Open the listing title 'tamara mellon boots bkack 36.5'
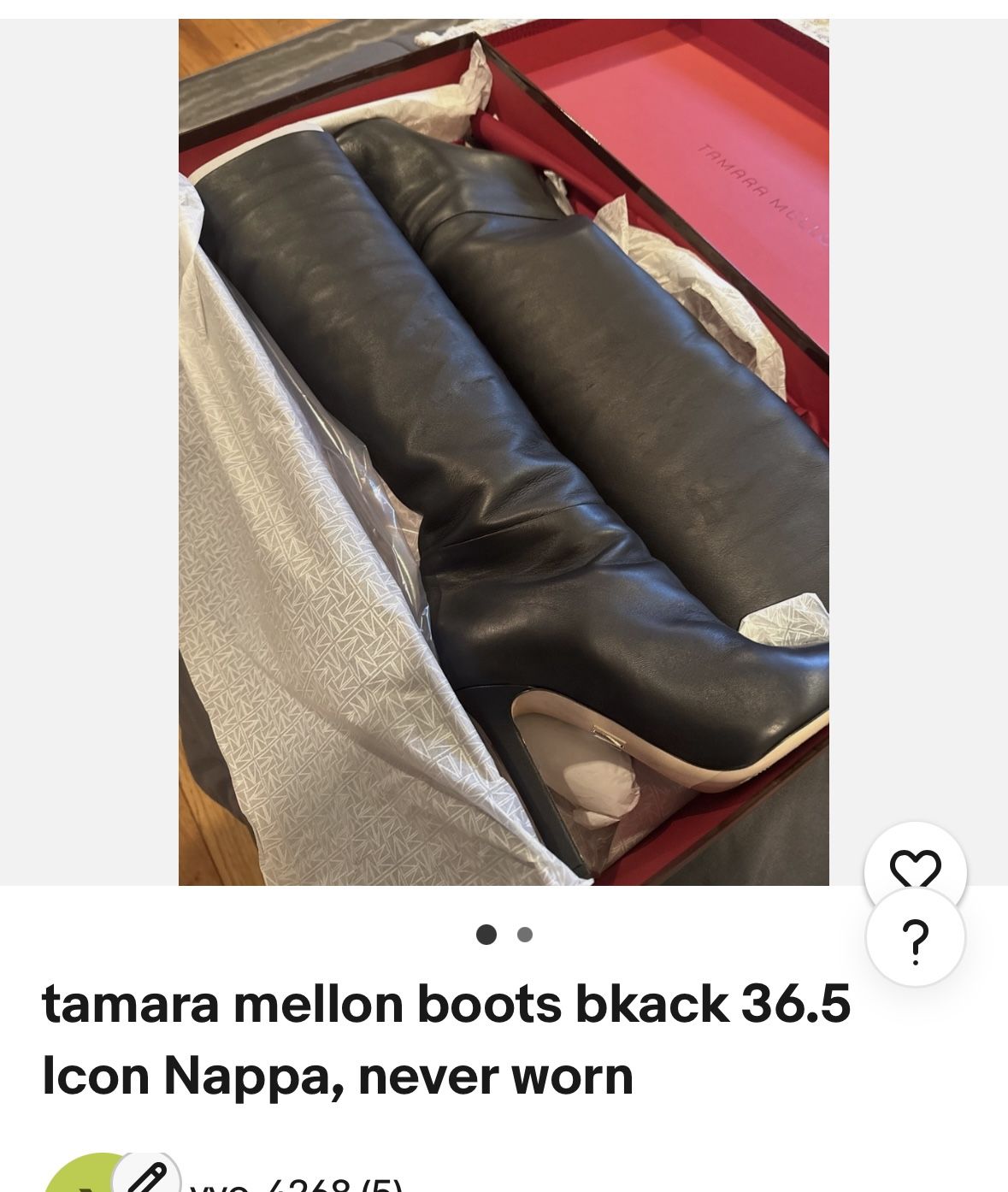Viewport: 1008px width, 1192px height. [x=445, y=1012]
